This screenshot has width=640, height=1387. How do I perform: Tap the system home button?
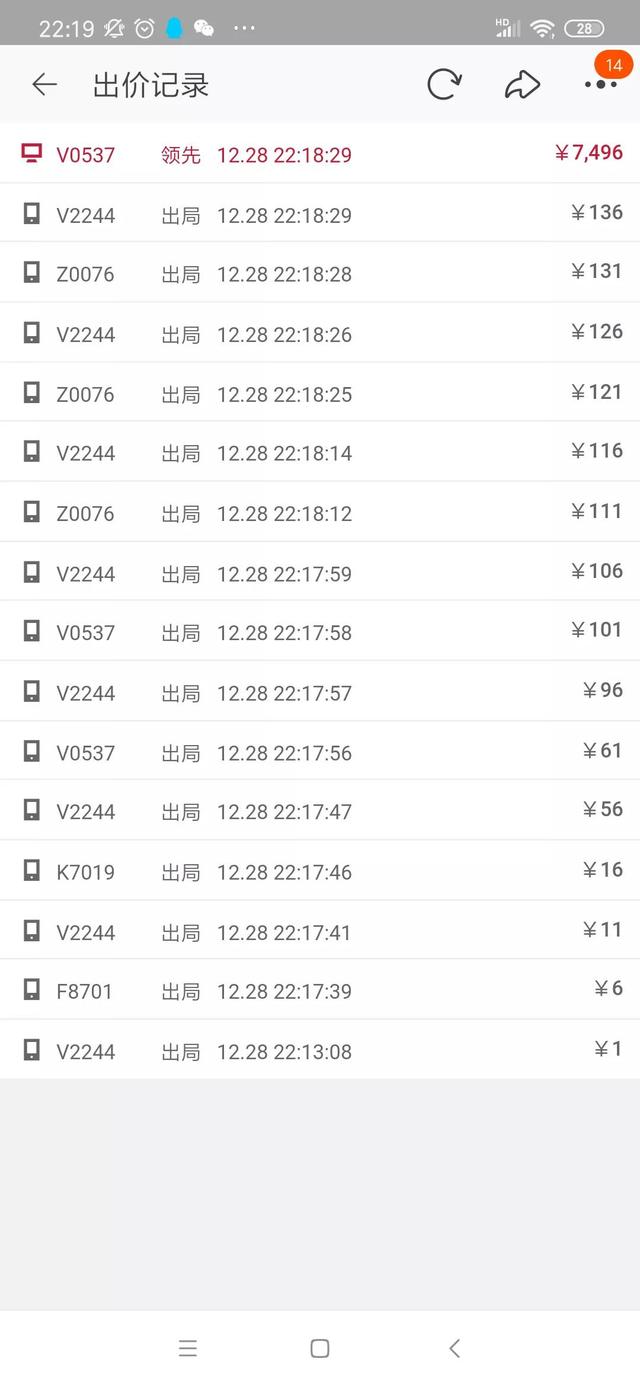320,1348
